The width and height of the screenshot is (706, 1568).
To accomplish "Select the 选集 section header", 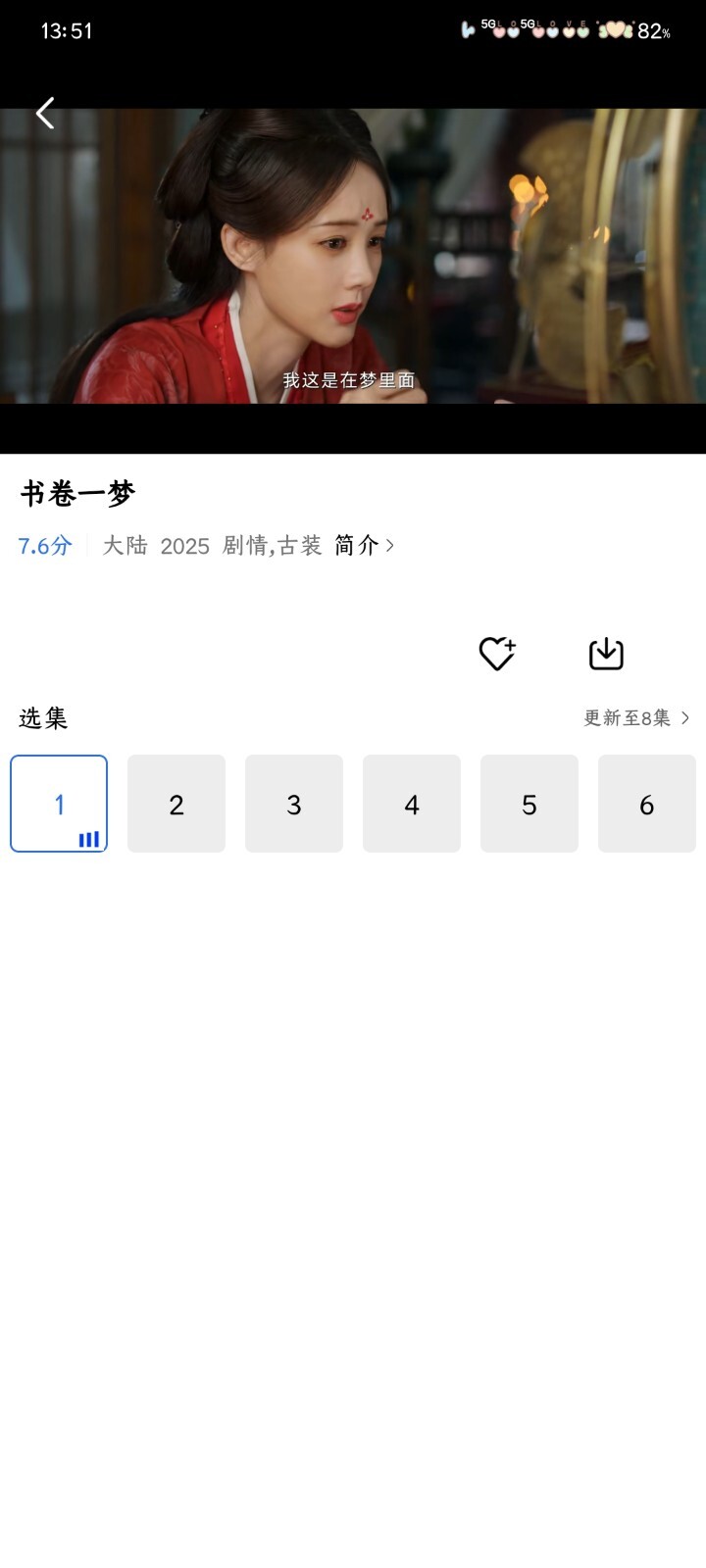I will (43, 717).
